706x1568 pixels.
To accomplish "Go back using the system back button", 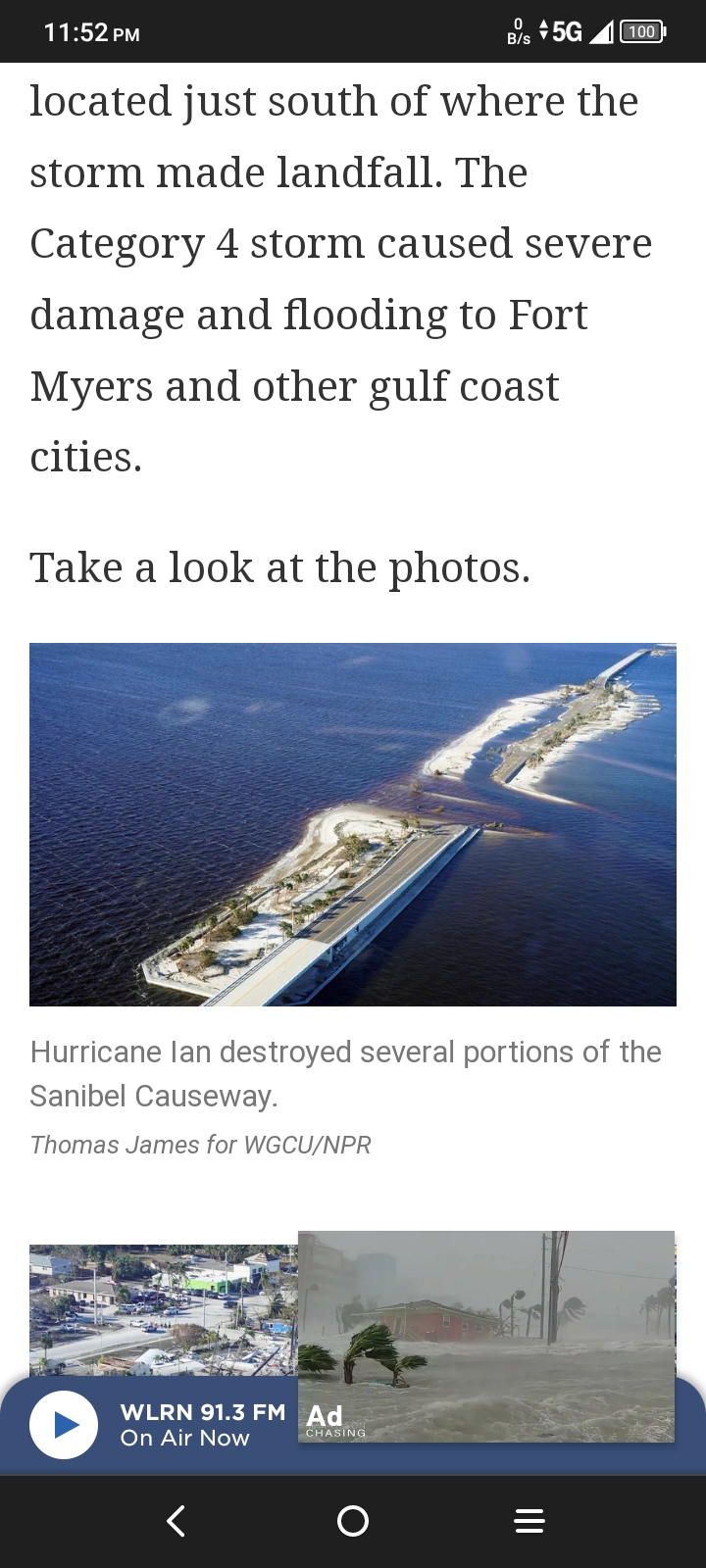I will coord(176,1520).
